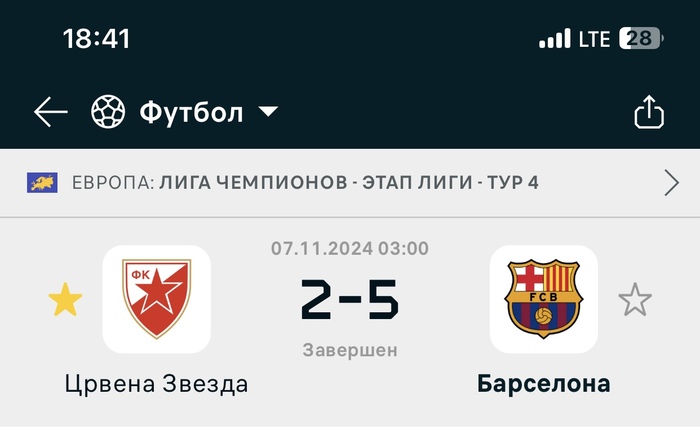Open Барселона team page
This screenshot has height=438, width=700.
543,299
